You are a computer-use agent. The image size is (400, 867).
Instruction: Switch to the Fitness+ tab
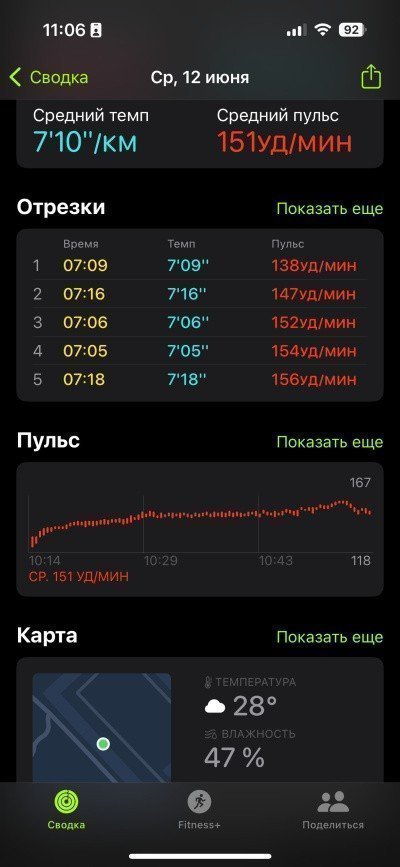click(199, 810)
